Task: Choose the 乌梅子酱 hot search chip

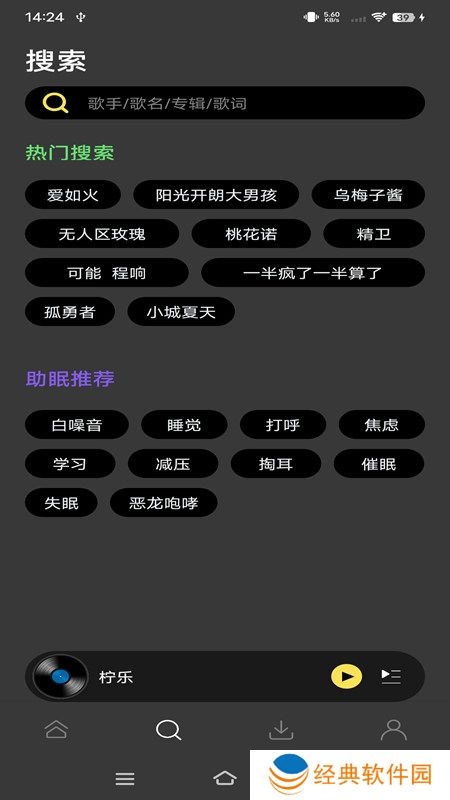Action: [368, 194]
